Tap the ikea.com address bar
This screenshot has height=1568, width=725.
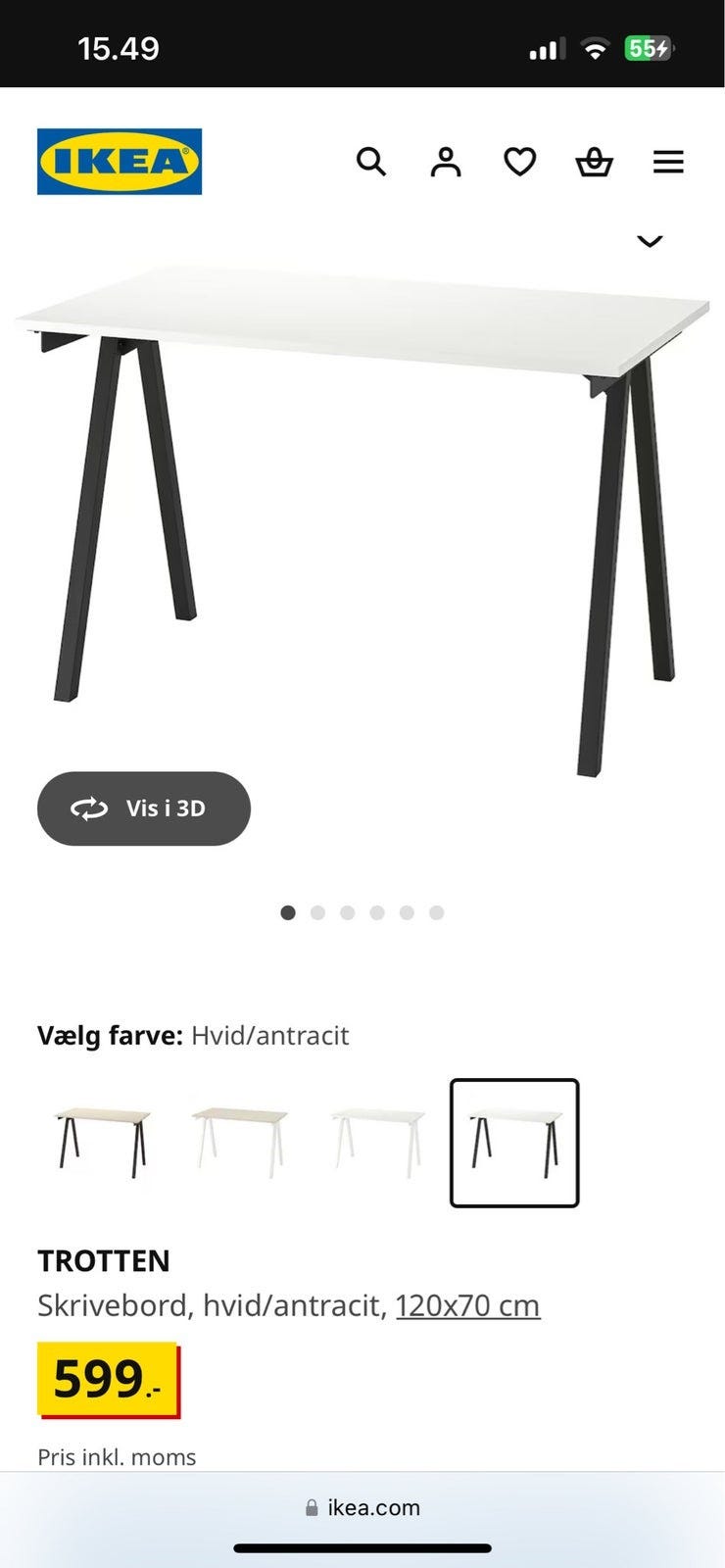(362, 1507)
